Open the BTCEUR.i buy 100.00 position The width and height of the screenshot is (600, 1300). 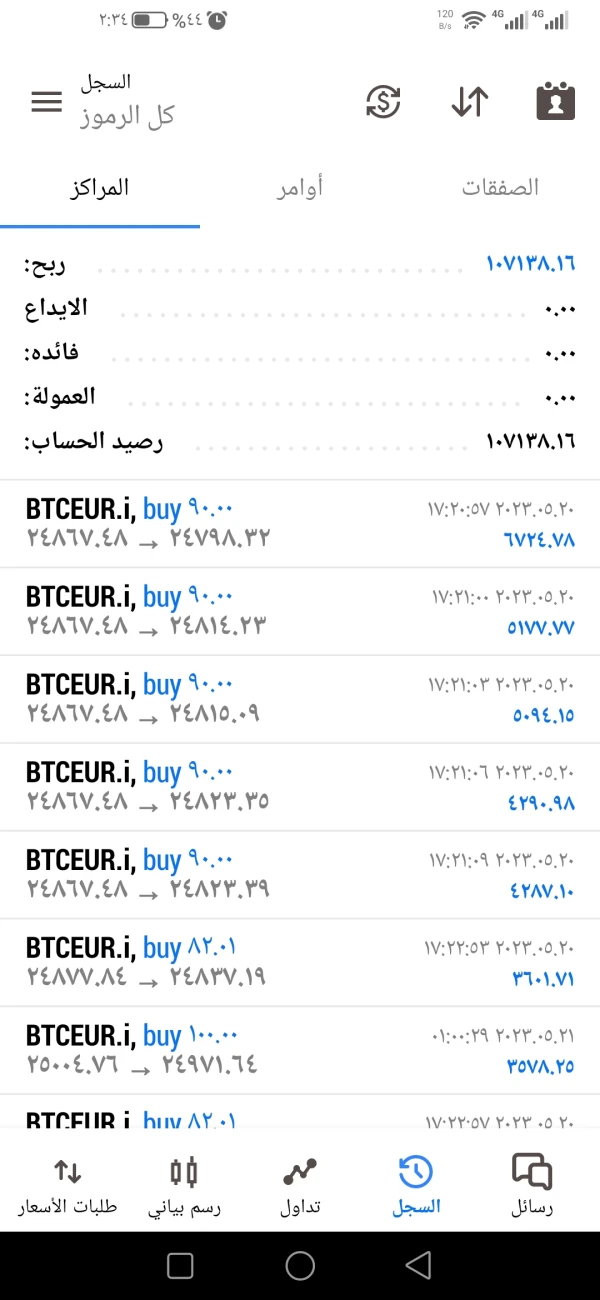(300, 1050)
